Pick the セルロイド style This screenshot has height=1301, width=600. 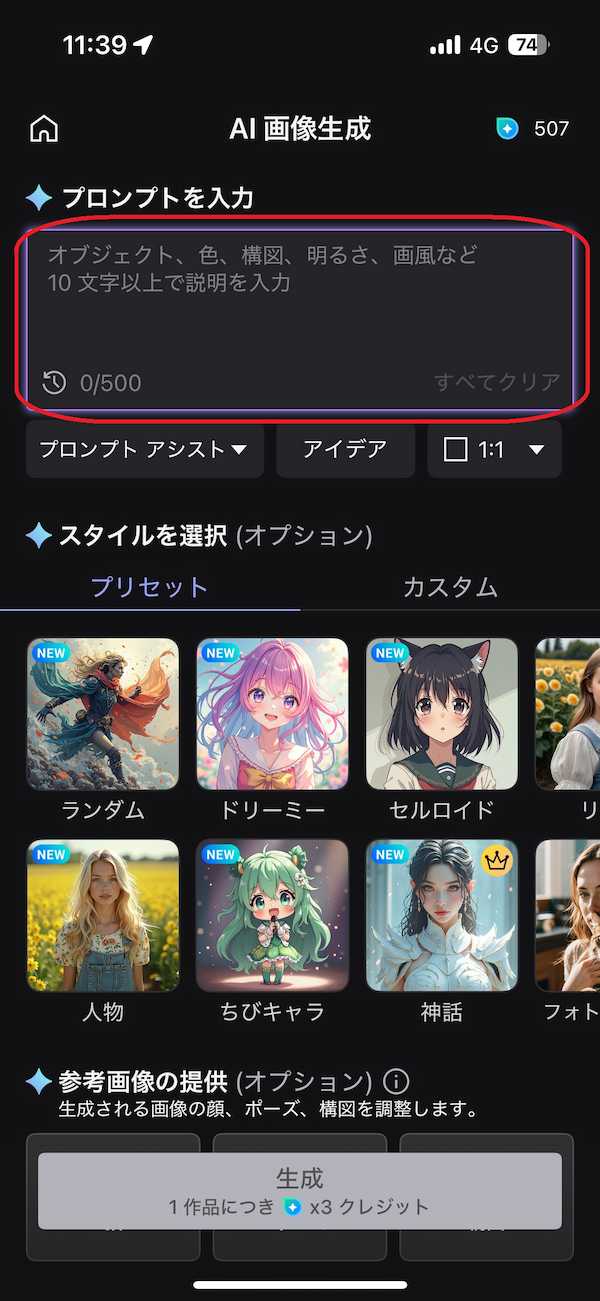point(442,714)
